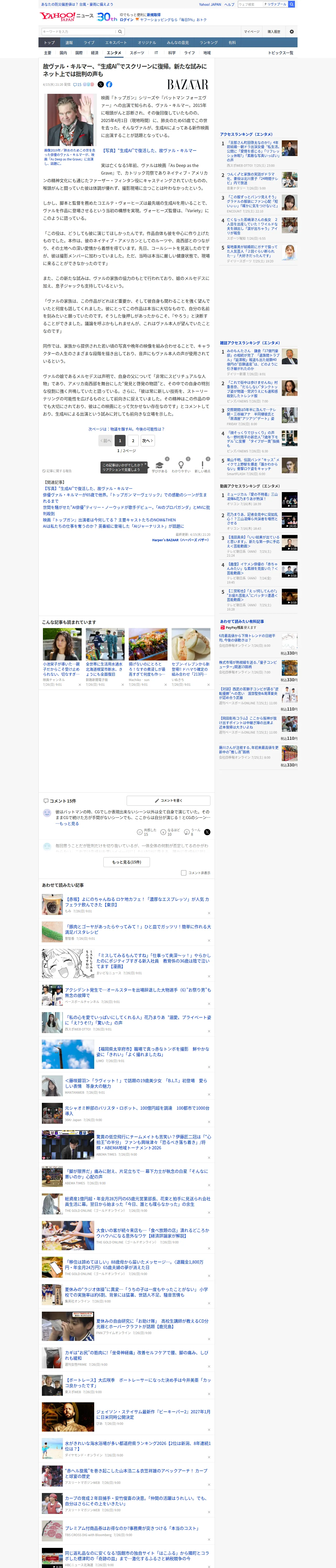Share the article on X
The width and height of the screenshot is (336, 1568).
[101, 85]
